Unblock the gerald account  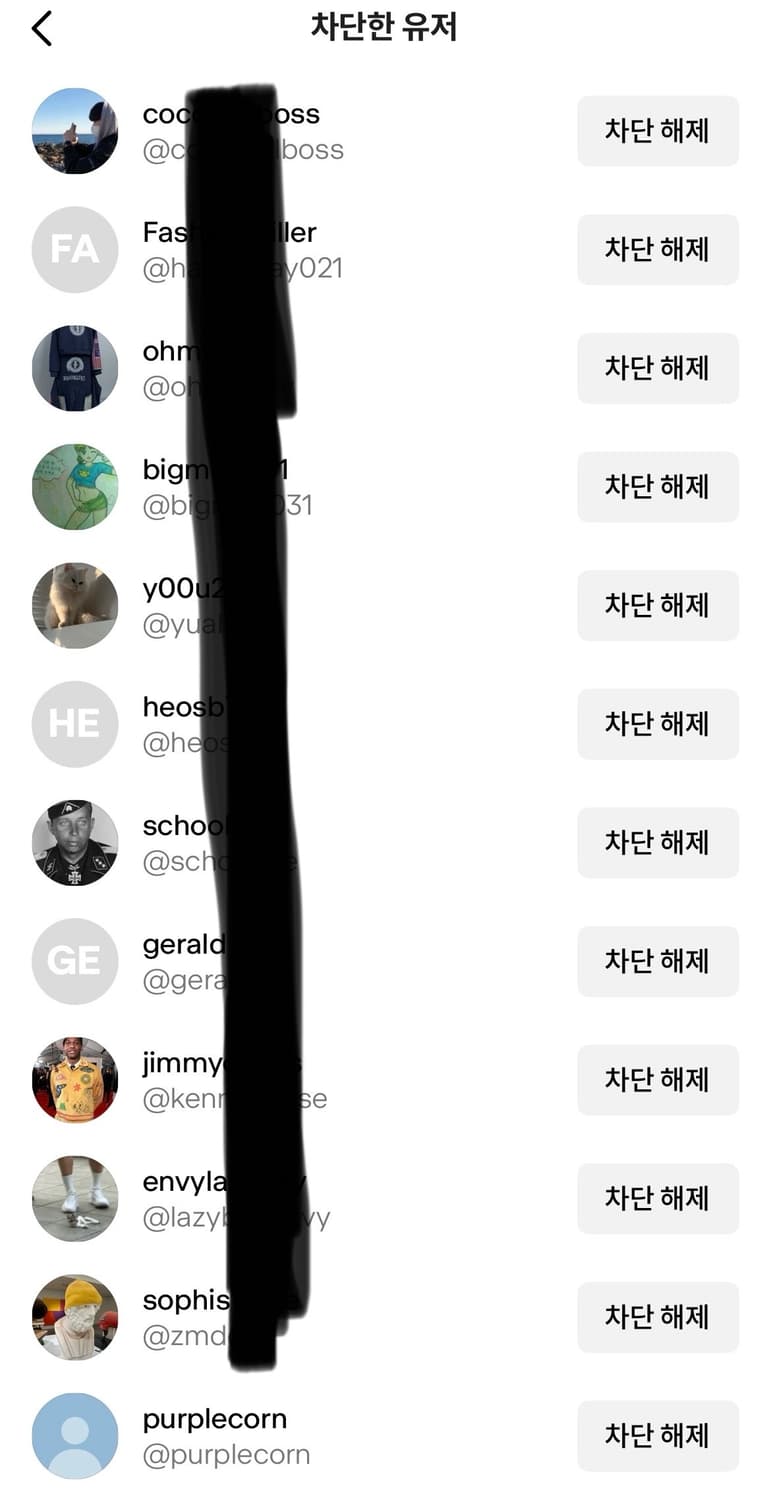coord(657,961)
